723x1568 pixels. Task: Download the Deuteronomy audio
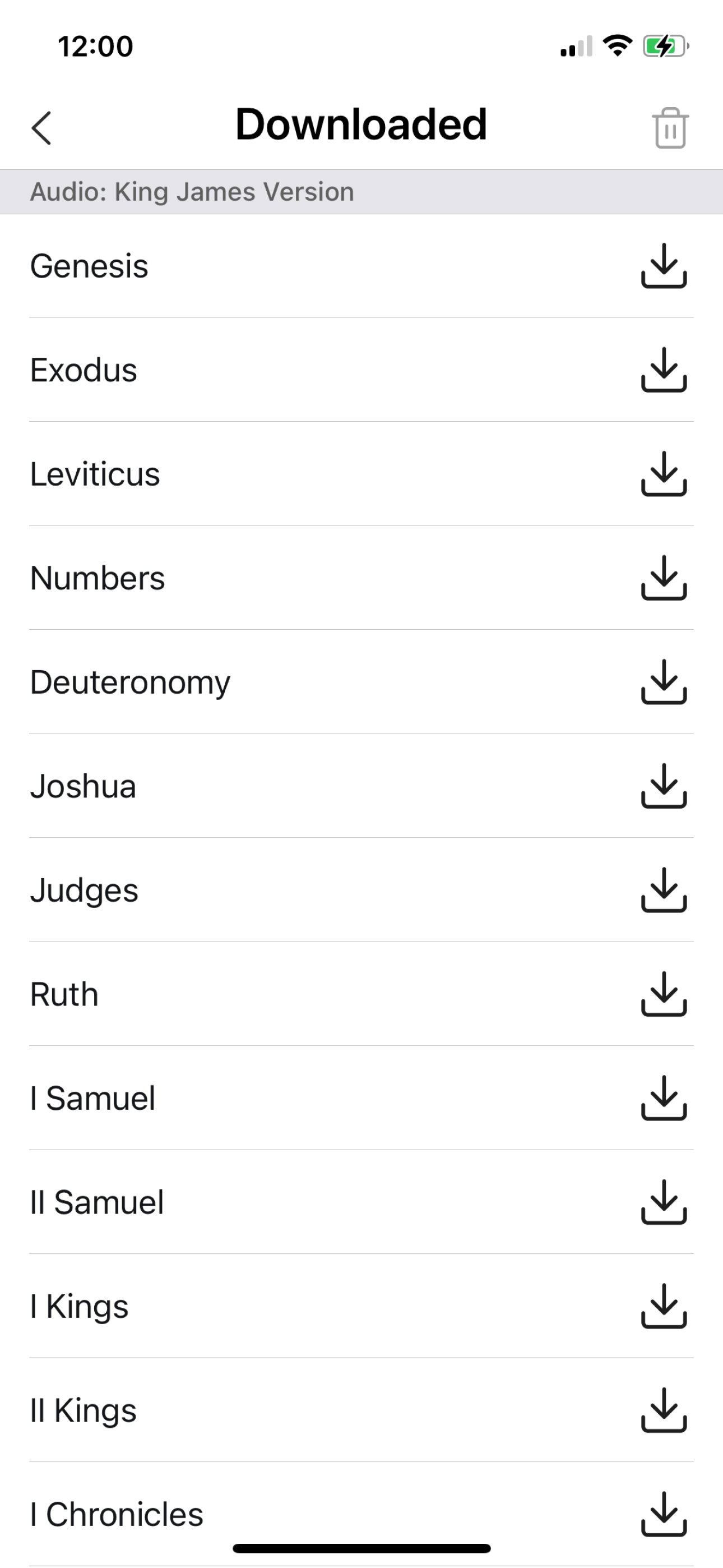pos(664,682)
